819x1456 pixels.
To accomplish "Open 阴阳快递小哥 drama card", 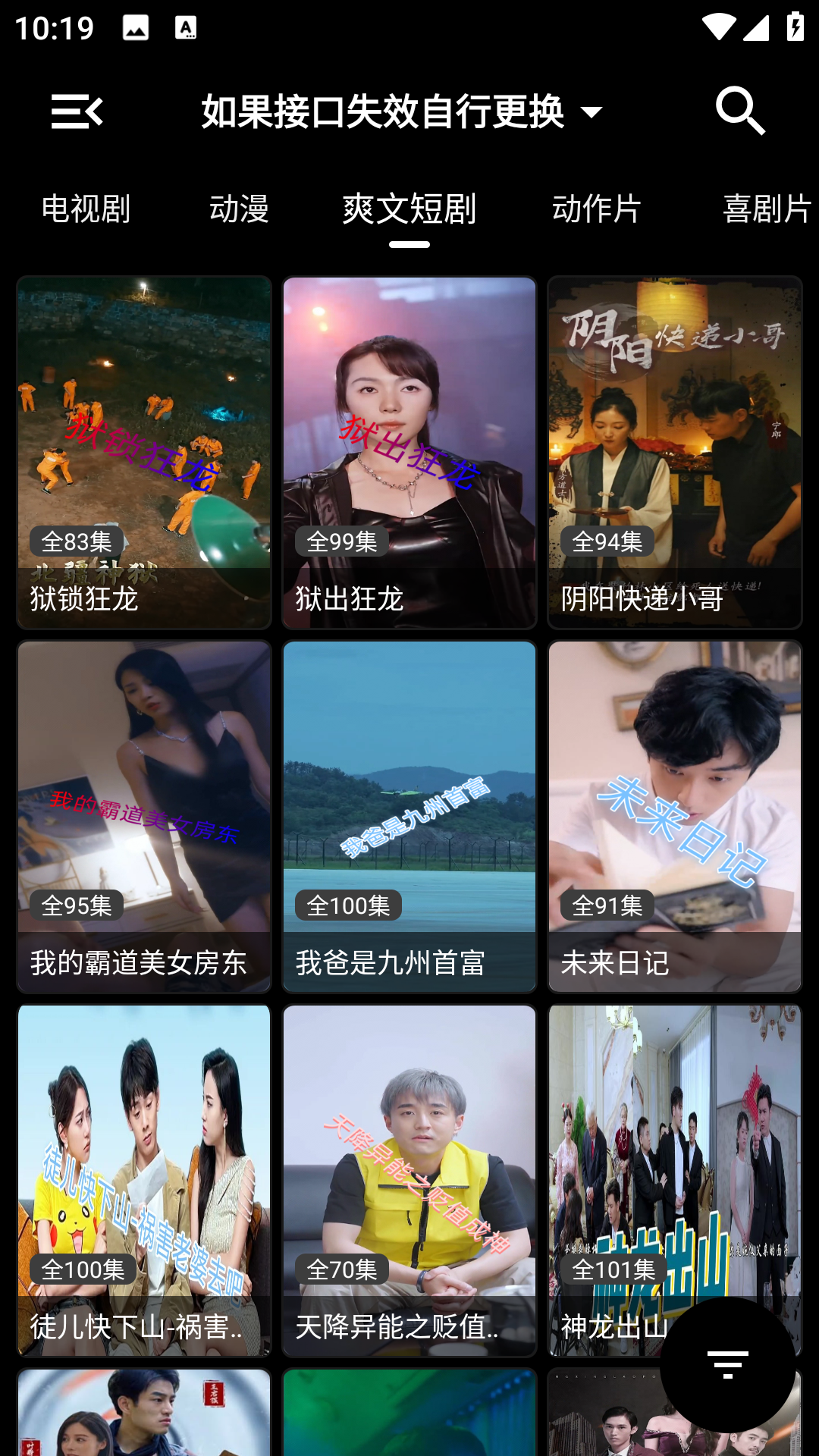I will click(675, 452).
